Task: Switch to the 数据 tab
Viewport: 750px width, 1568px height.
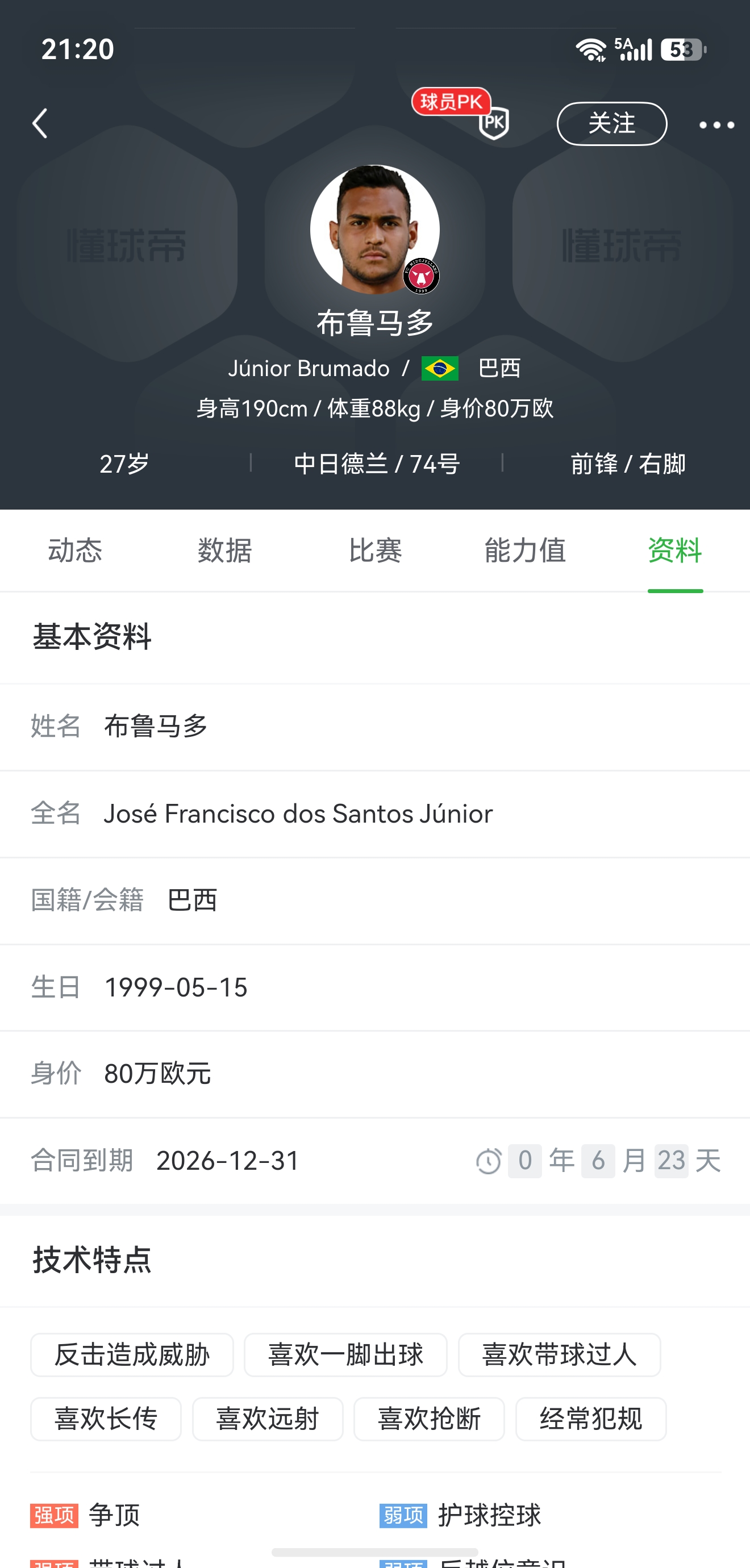Action: (224, 551)
